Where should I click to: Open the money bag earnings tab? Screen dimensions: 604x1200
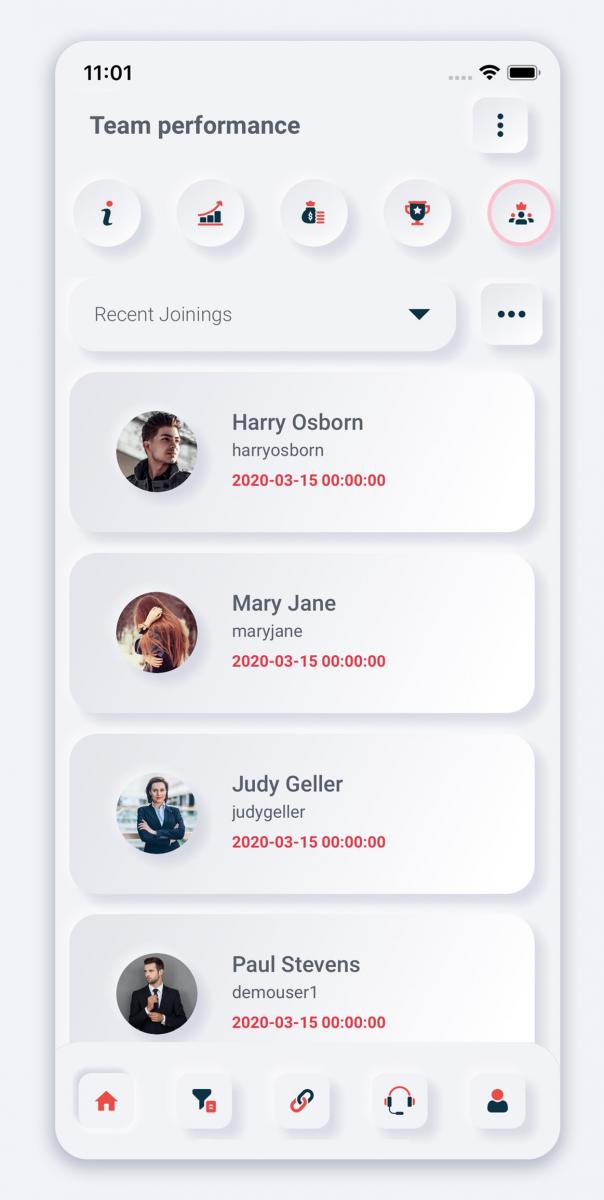313,213
